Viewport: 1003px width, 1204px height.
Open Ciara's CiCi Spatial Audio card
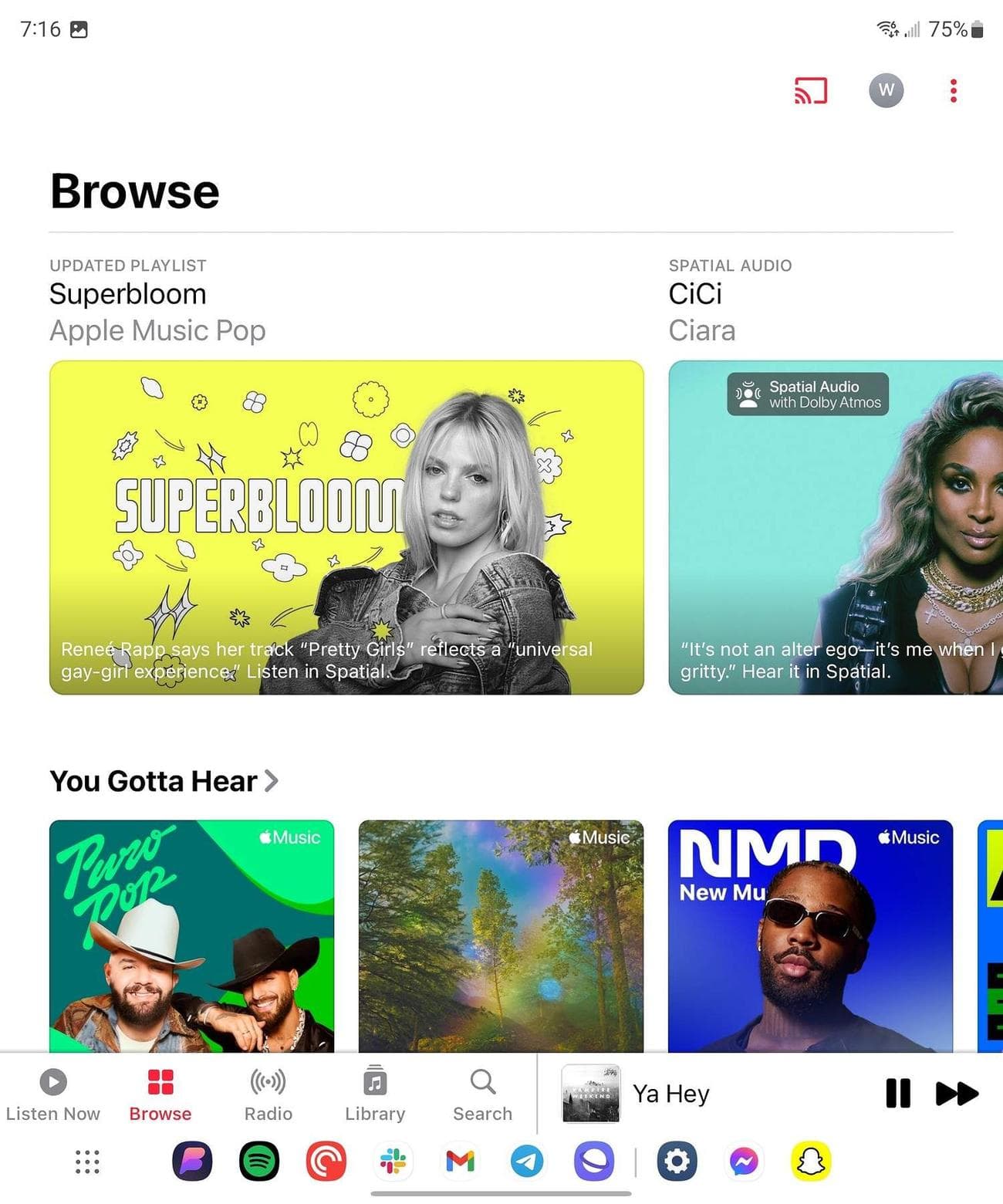835,527
